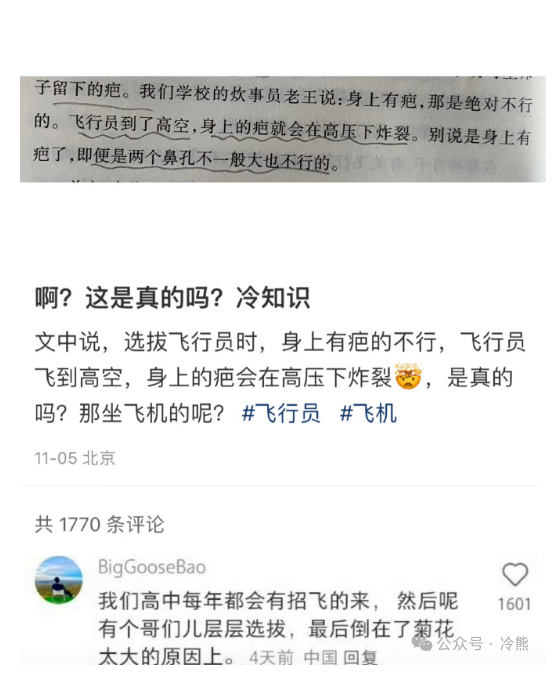This screenshot has height=679, width=556.
Task: Open BigGooseBao's username
Action: tap(152, 567)
